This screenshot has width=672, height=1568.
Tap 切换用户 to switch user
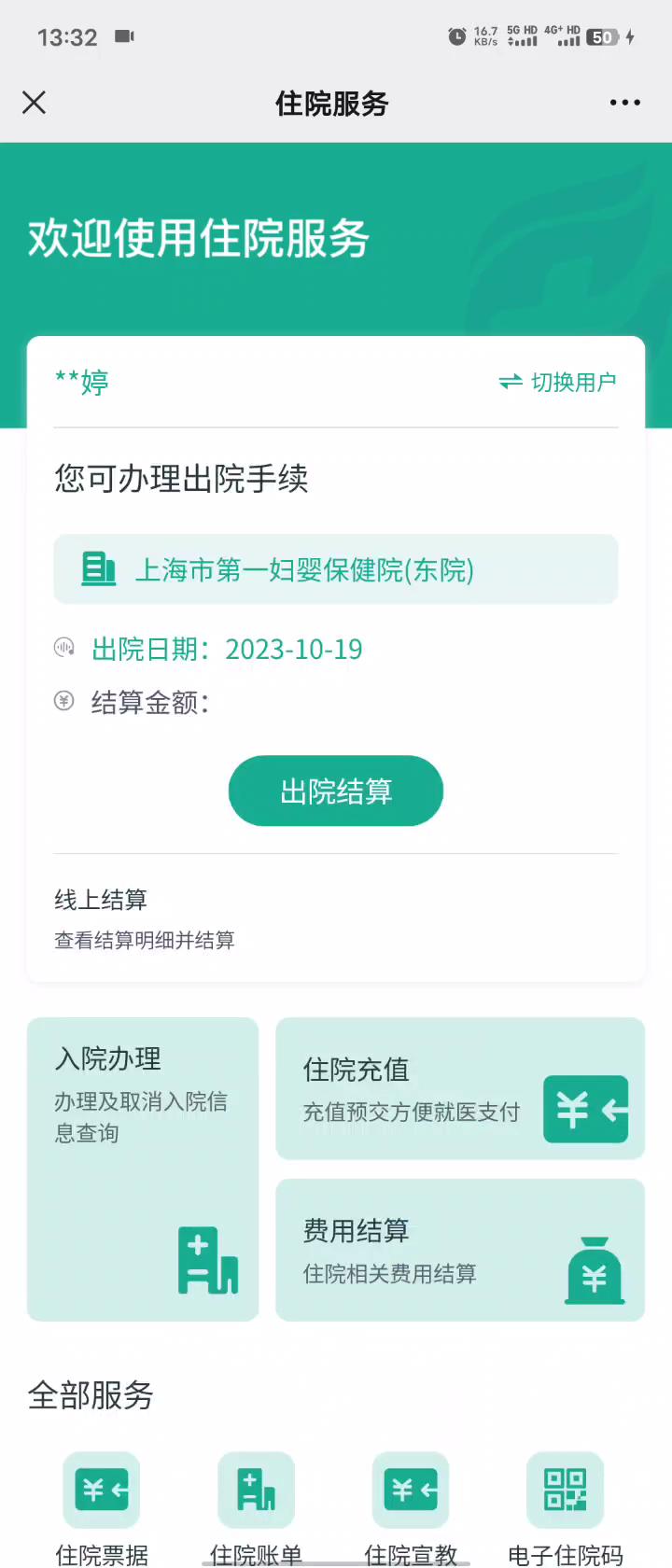click(558, 382)
